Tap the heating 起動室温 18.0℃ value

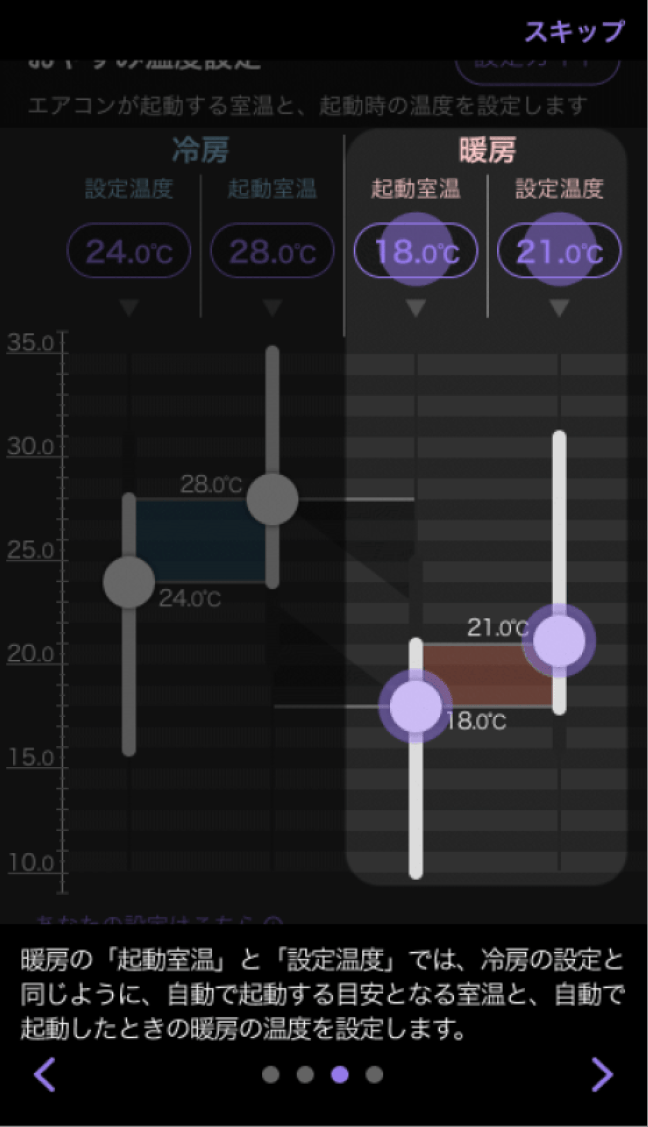click(416, 251)
